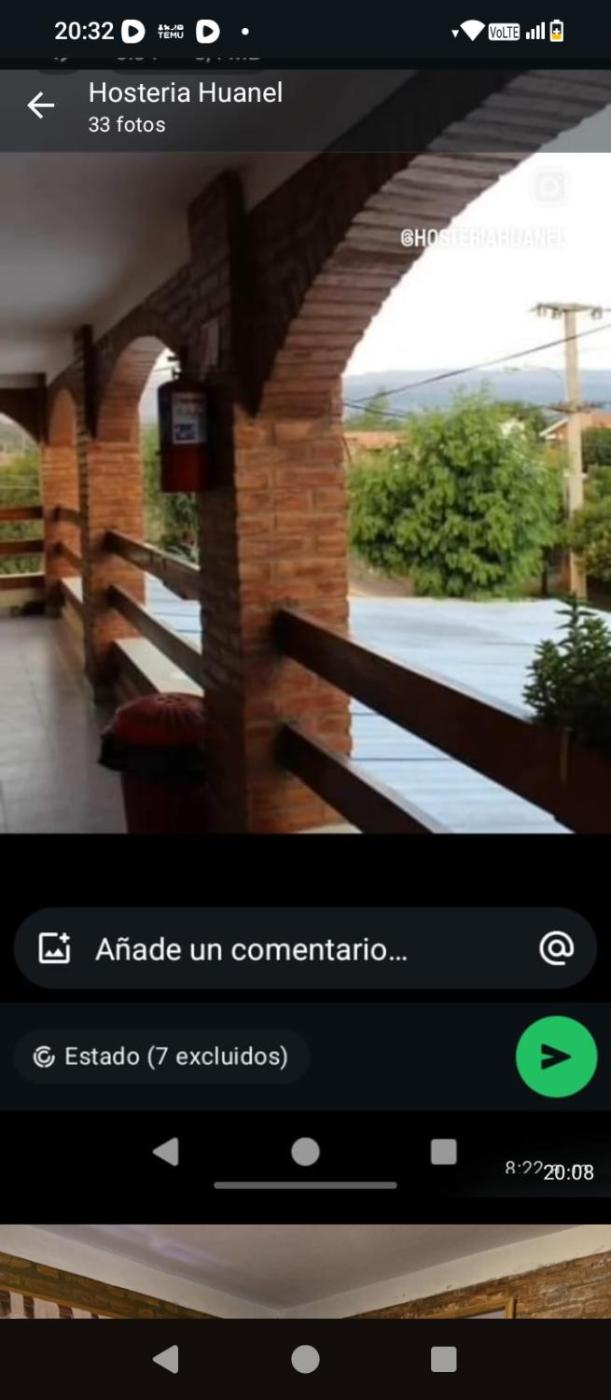The width and height of the screenshot is (611, 1400).
Task: Open the partially visible ceiling photo below
Action: [305, 1272]
